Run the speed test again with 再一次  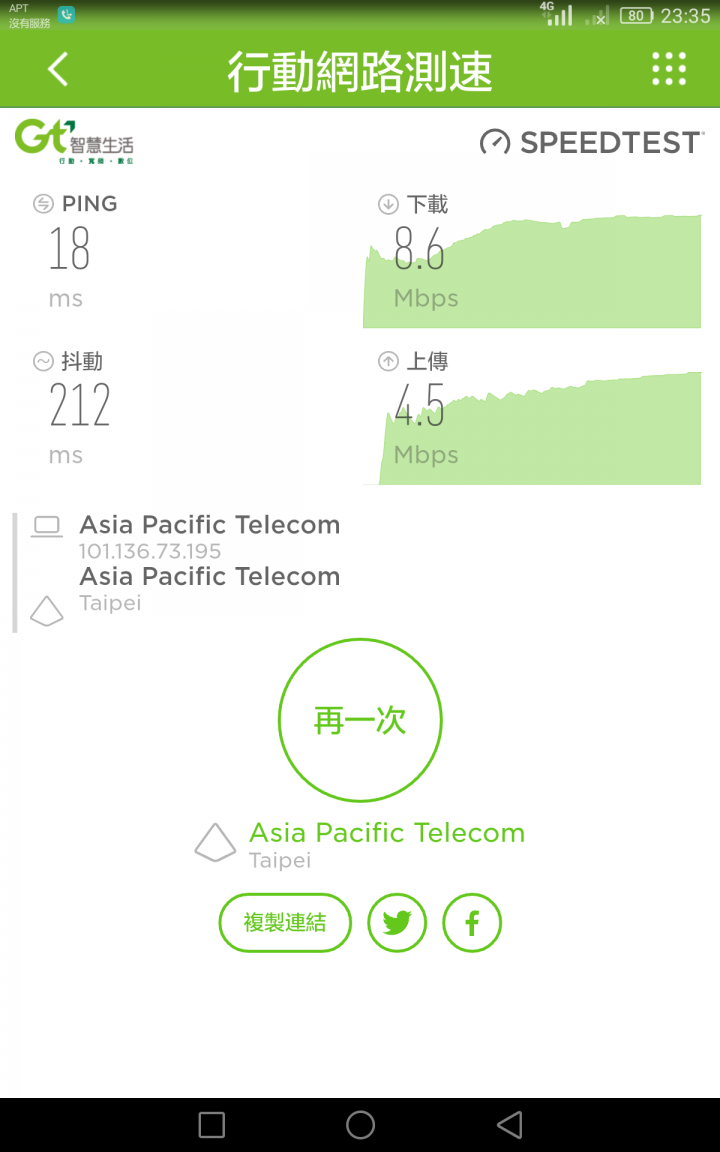click(360, 720)
